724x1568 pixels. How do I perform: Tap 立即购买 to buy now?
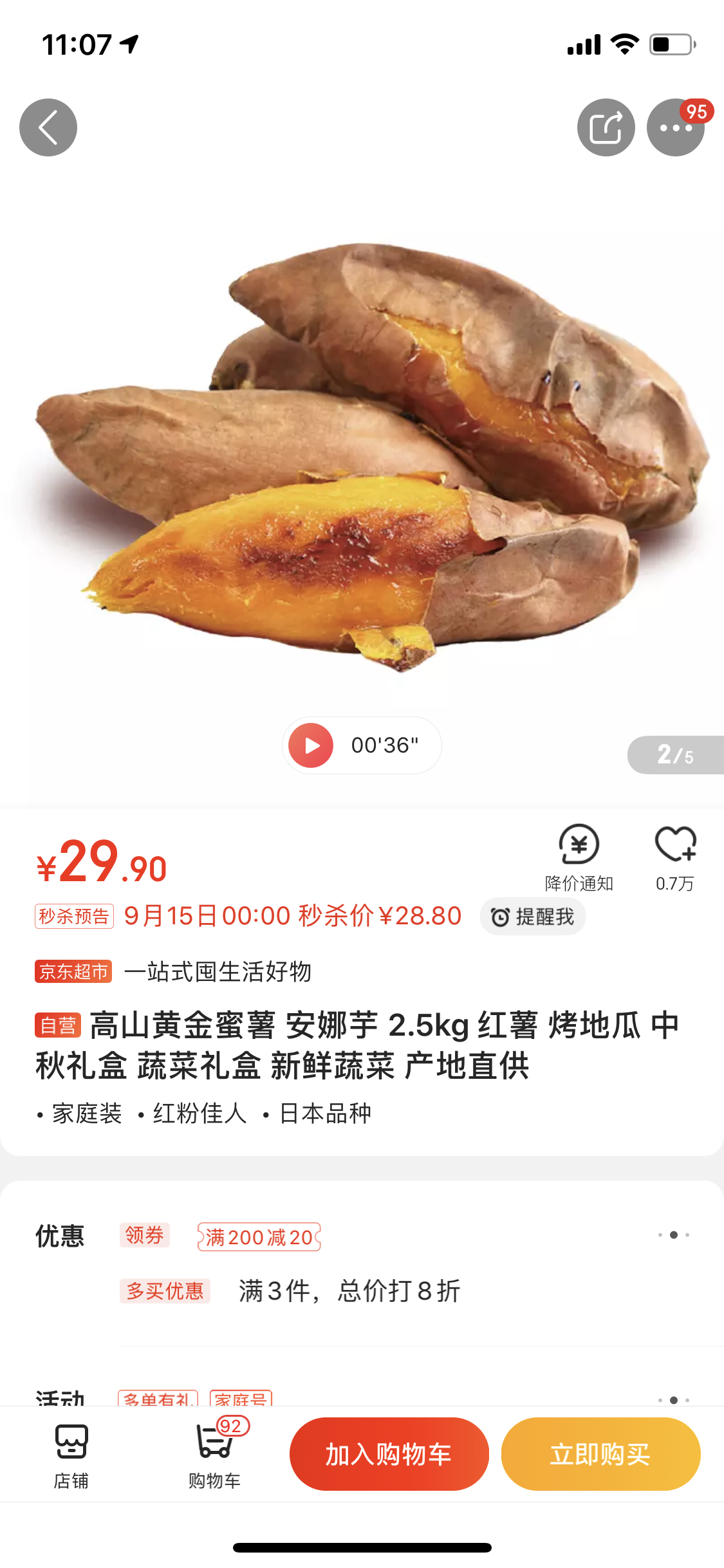click(600, 1454)
